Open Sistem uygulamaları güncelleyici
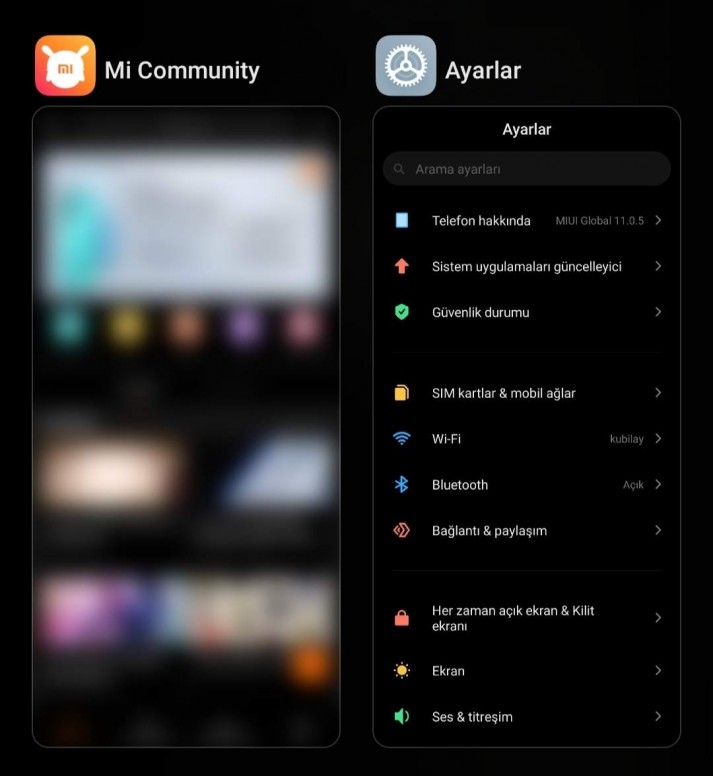The height and width of the screenshot is (776, 713). (527, 266)
